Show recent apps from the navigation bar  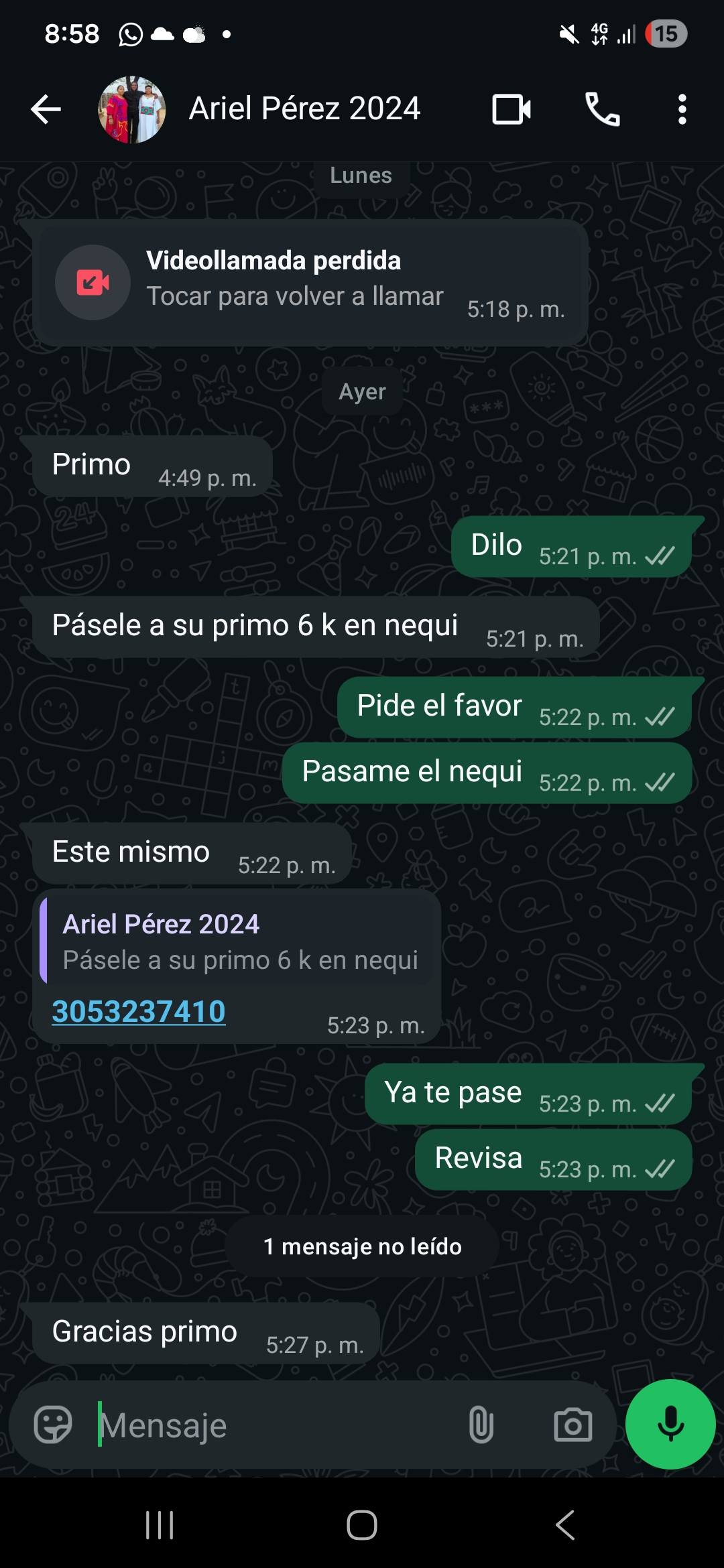point(160,1525)
